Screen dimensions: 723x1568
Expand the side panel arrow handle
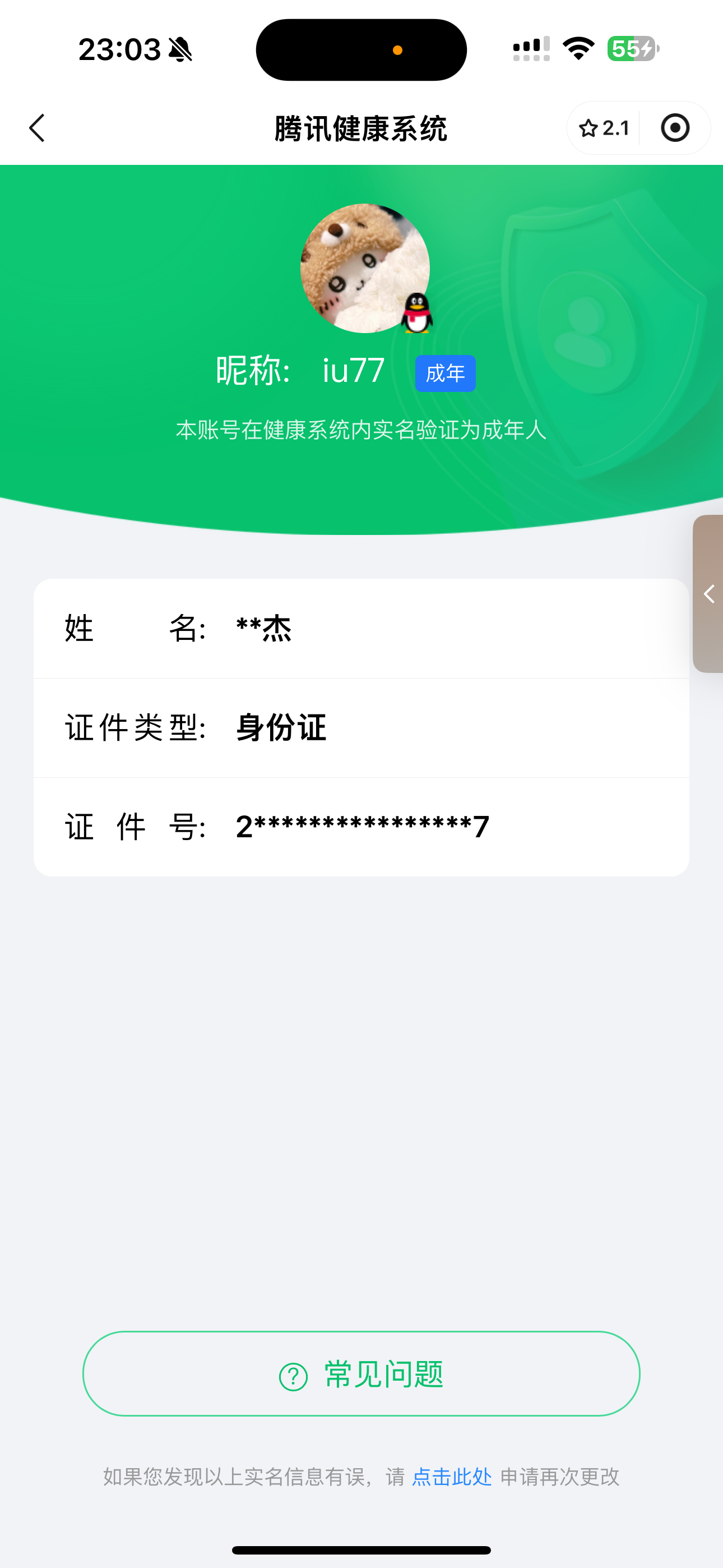(709, 594)
